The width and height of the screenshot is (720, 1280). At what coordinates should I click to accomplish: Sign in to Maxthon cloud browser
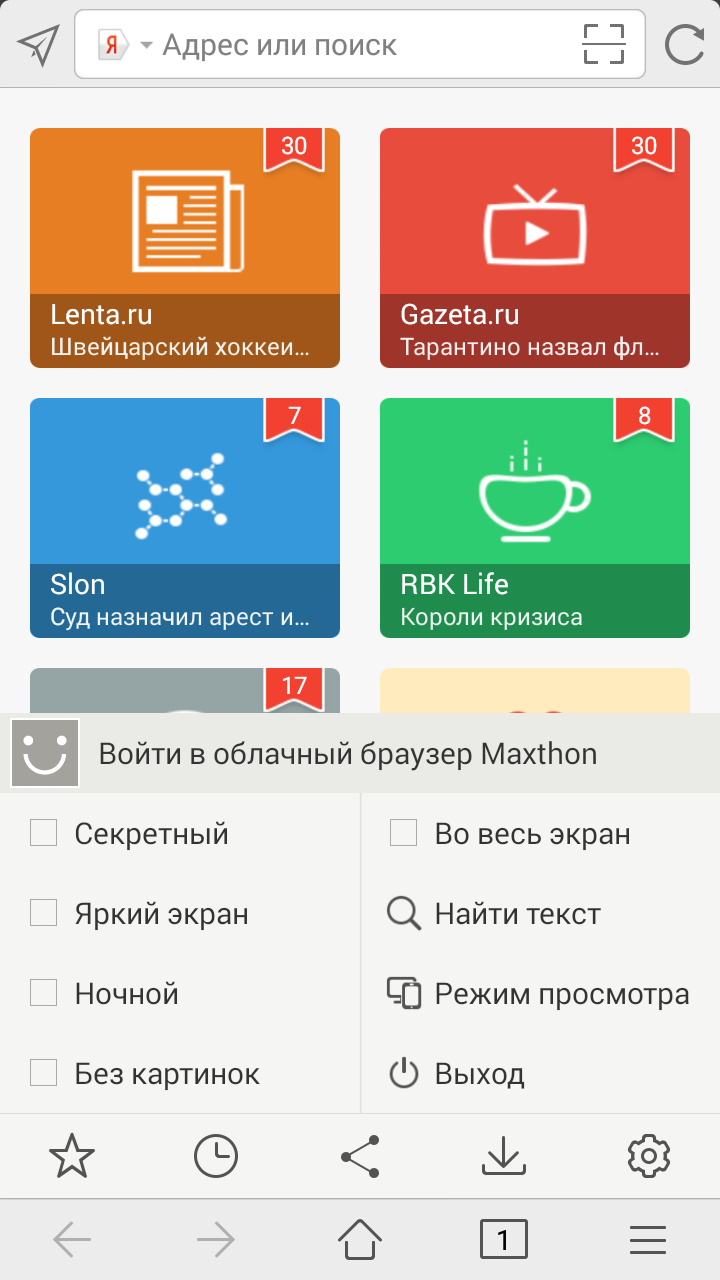pos(347,753)
